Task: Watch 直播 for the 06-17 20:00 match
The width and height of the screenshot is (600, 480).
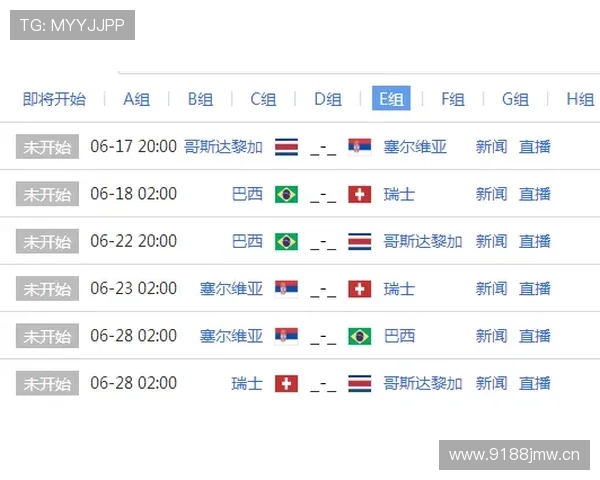Action: click(535, 147)
